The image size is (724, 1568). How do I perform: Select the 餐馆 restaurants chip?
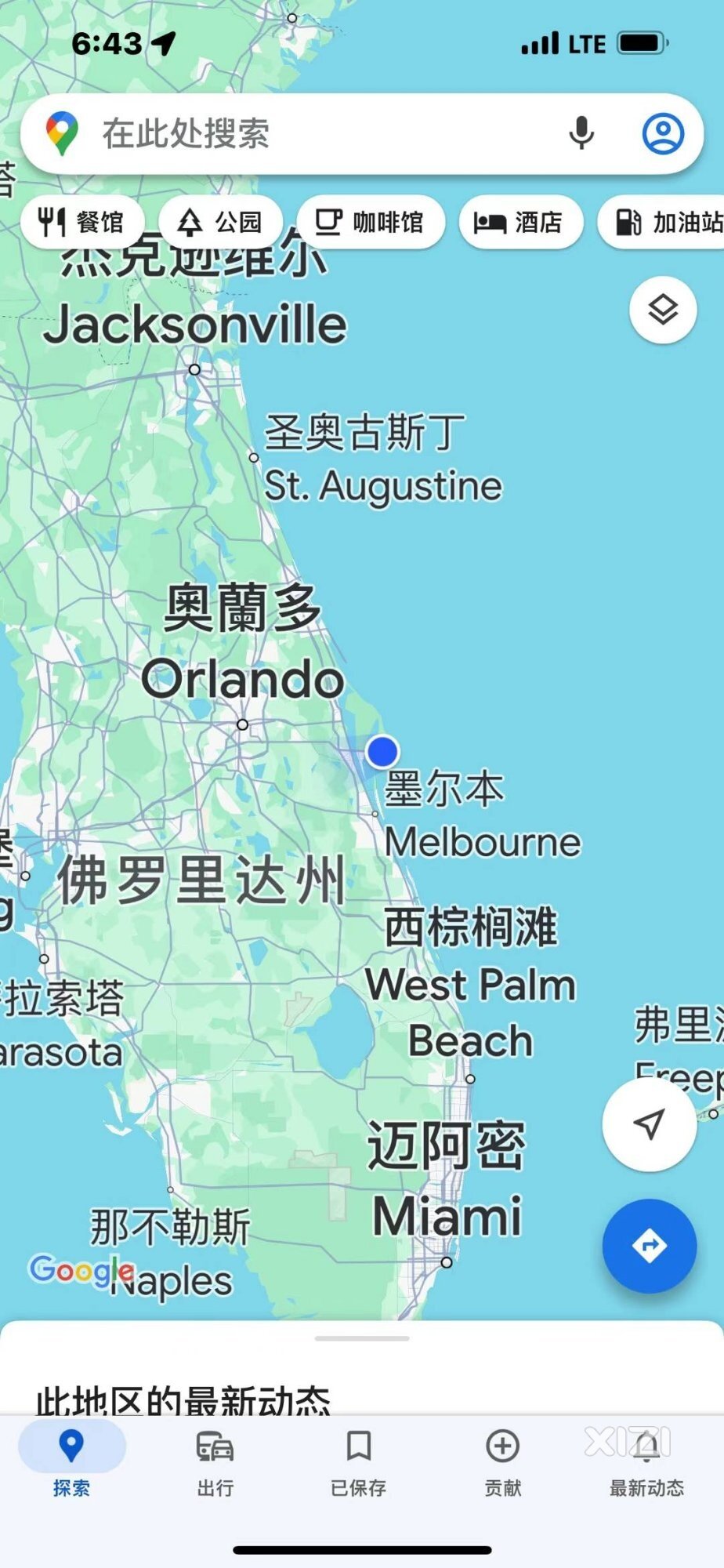coord(82,223)
